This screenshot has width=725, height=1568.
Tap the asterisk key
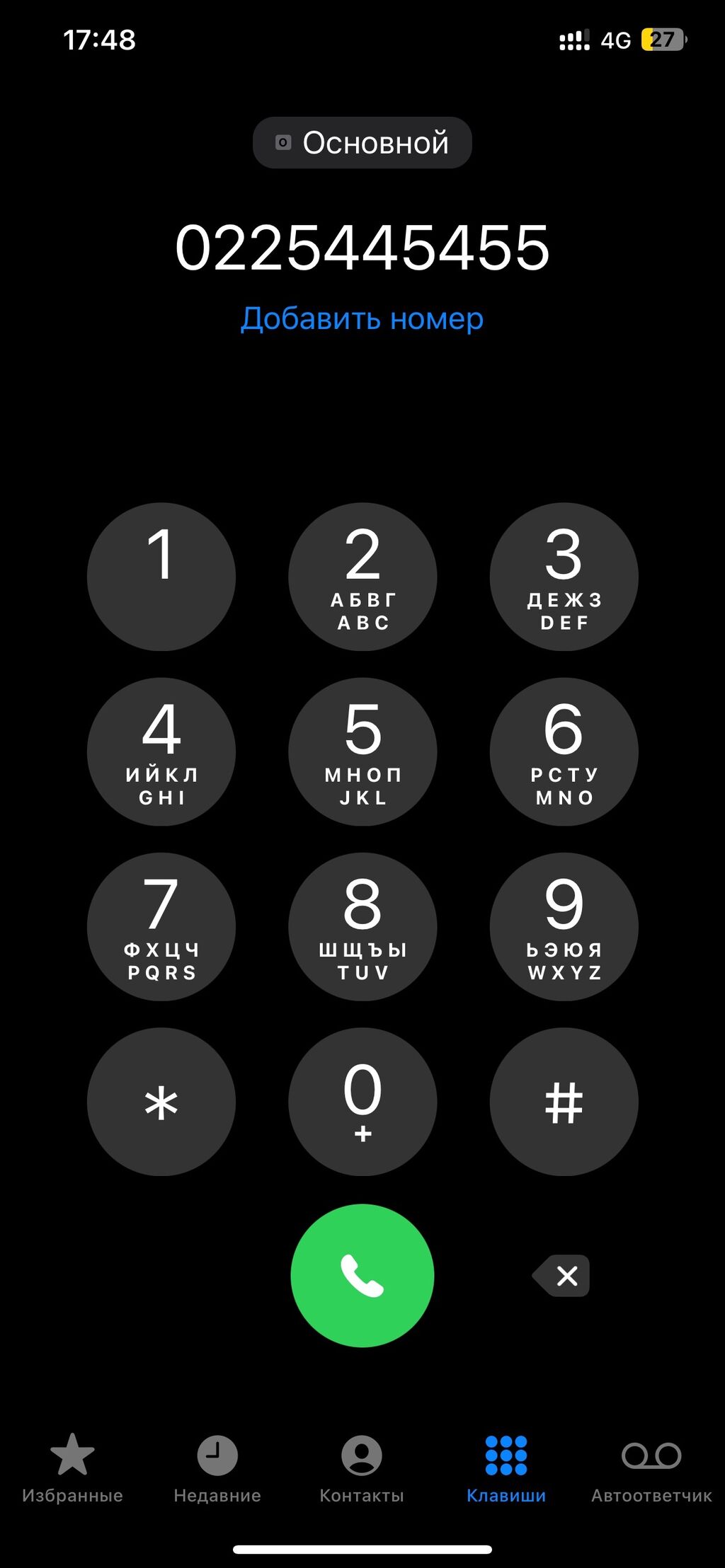(161, 1102)
